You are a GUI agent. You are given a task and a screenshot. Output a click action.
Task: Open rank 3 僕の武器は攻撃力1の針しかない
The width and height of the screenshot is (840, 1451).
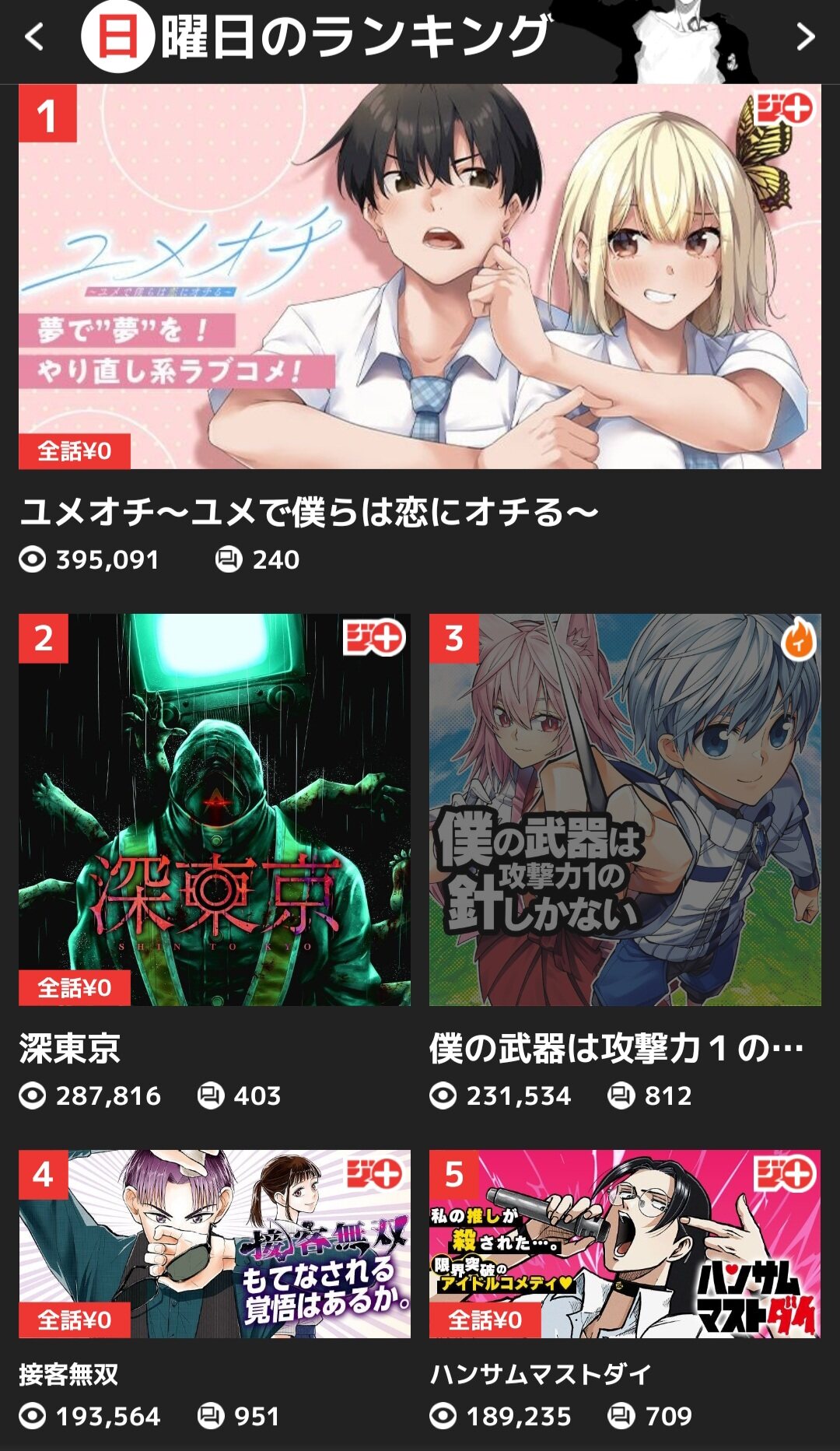[x=625, y=810]
